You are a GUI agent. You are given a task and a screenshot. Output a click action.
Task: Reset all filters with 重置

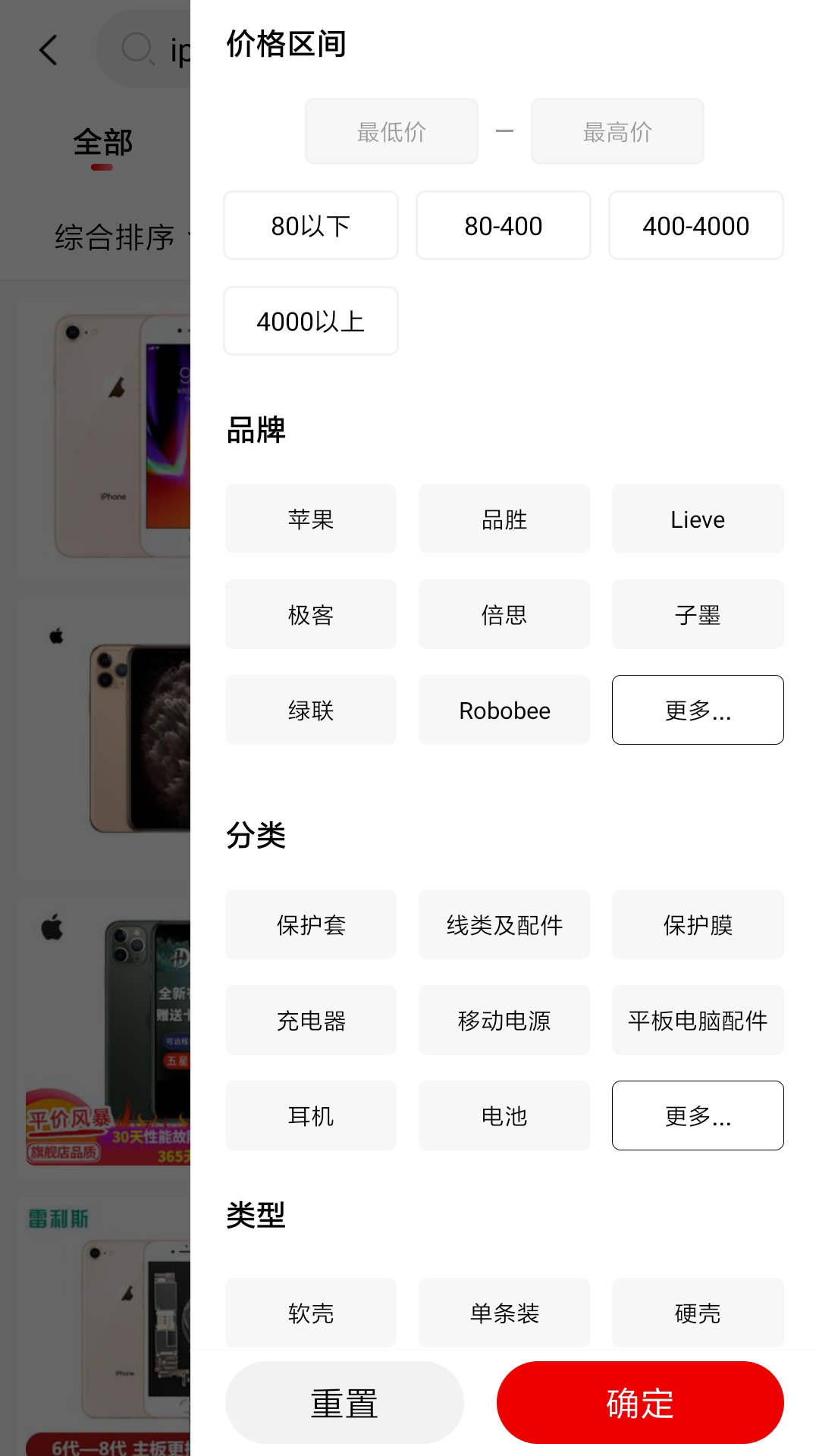344,1403
